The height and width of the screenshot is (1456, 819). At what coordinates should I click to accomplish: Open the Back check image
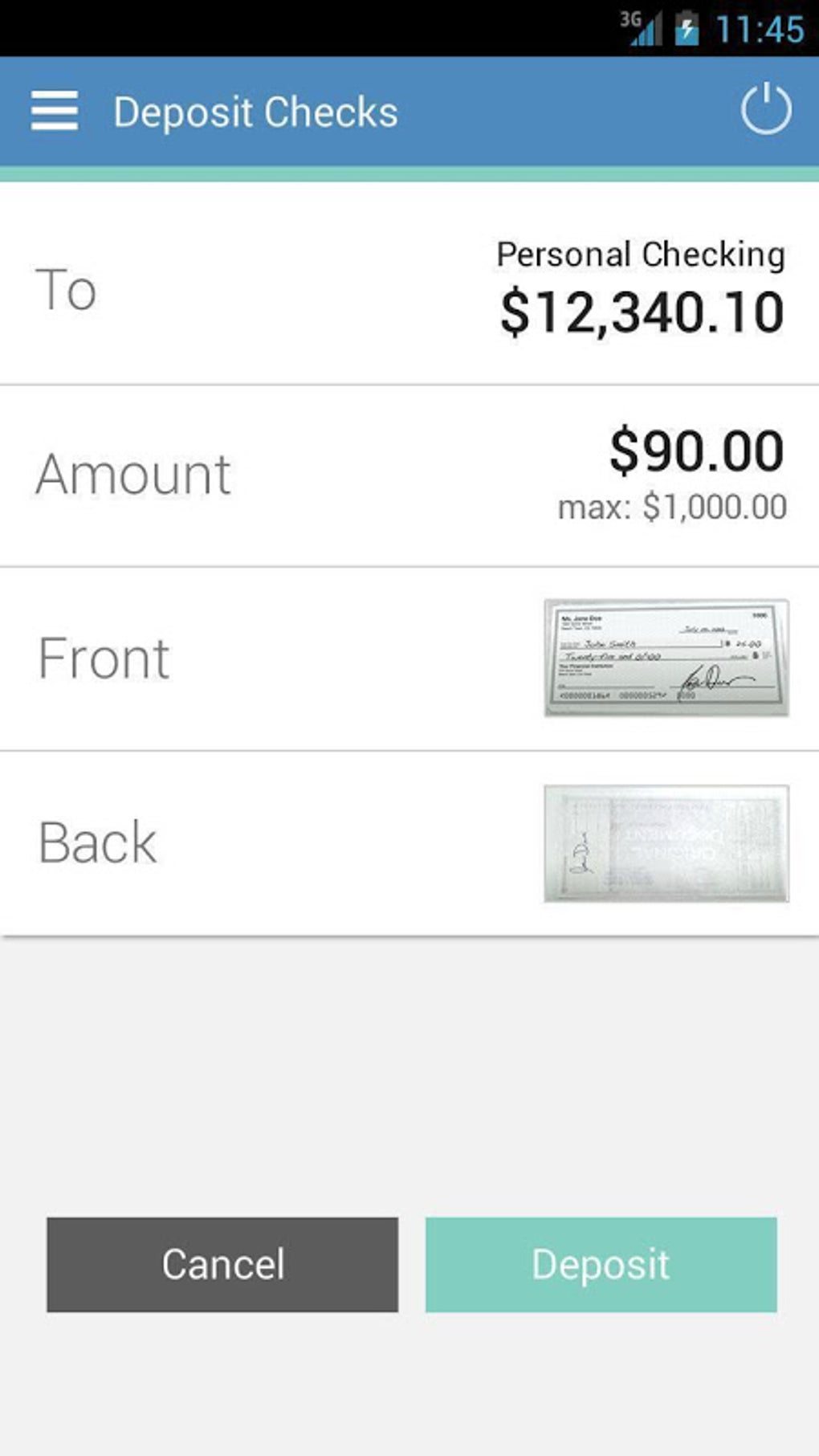click(x=666, y=842)
